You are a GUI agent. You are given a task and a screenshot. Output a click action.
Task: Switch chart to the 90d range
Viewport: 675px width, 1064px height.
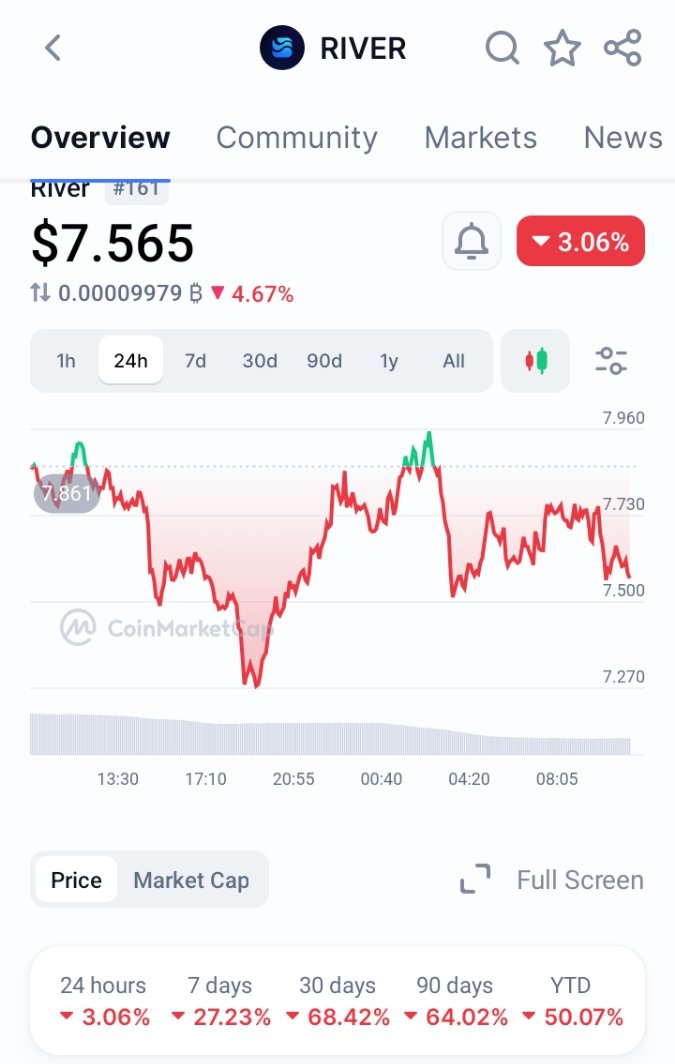click(x=324, y=360)
